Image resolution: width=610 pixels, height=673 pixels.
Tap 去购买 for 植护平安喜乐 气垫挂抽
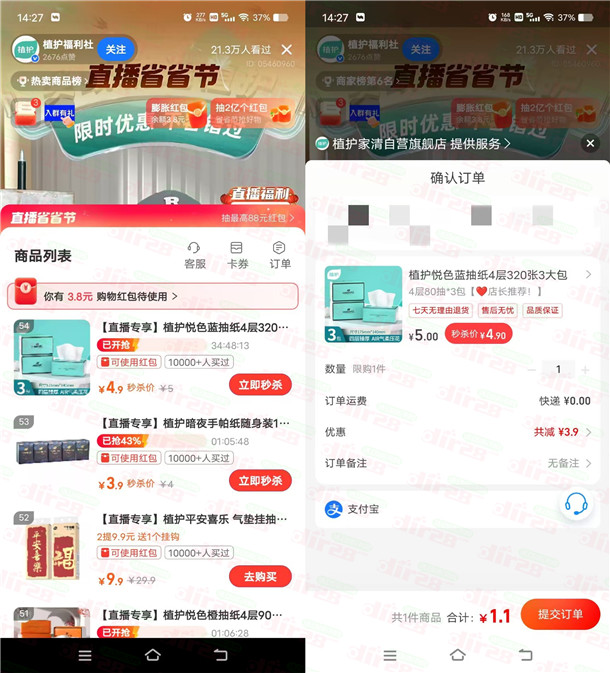pos(260,576)
